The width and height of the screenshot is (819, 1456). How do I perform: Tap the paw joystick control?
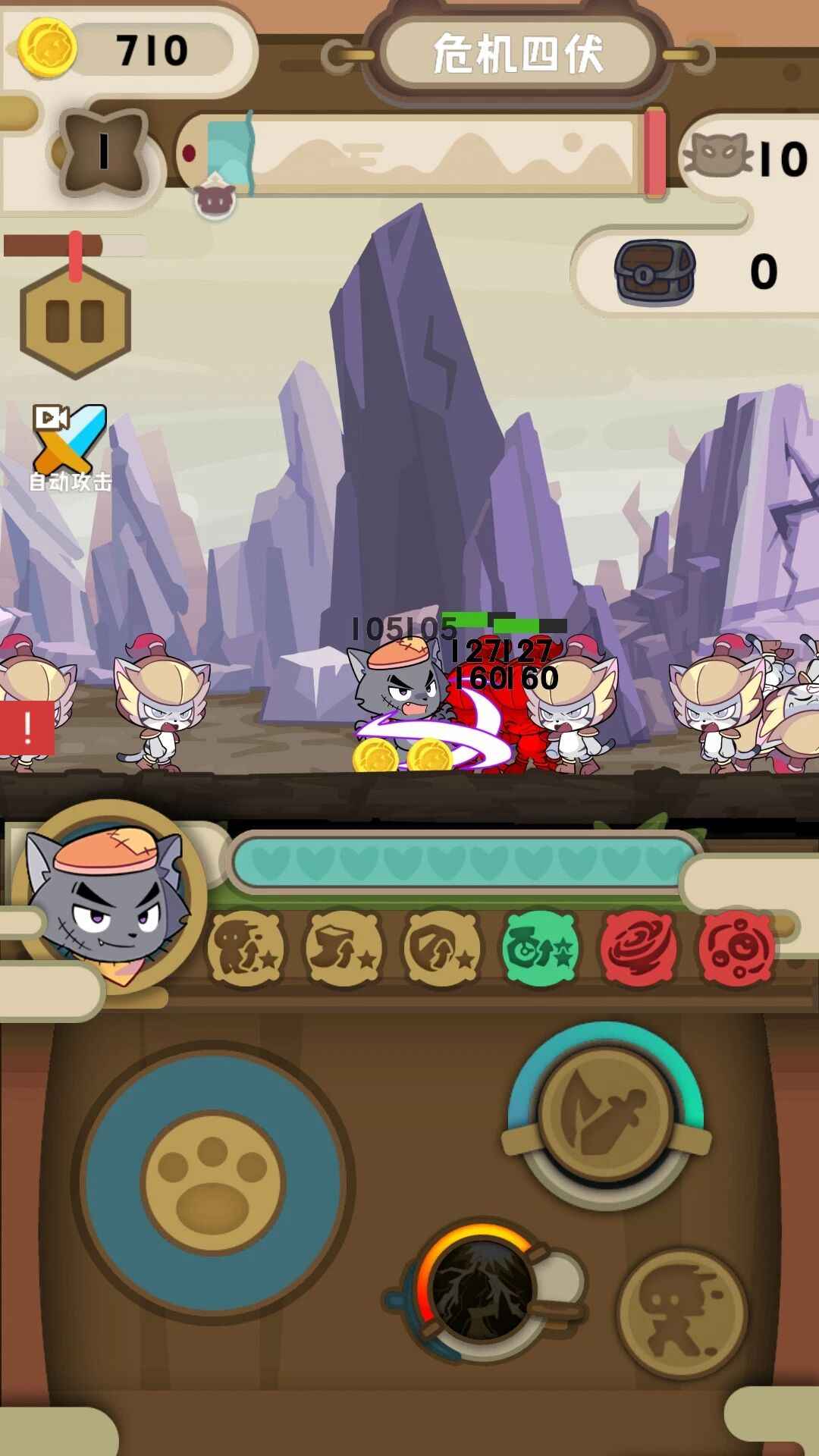213,1181
